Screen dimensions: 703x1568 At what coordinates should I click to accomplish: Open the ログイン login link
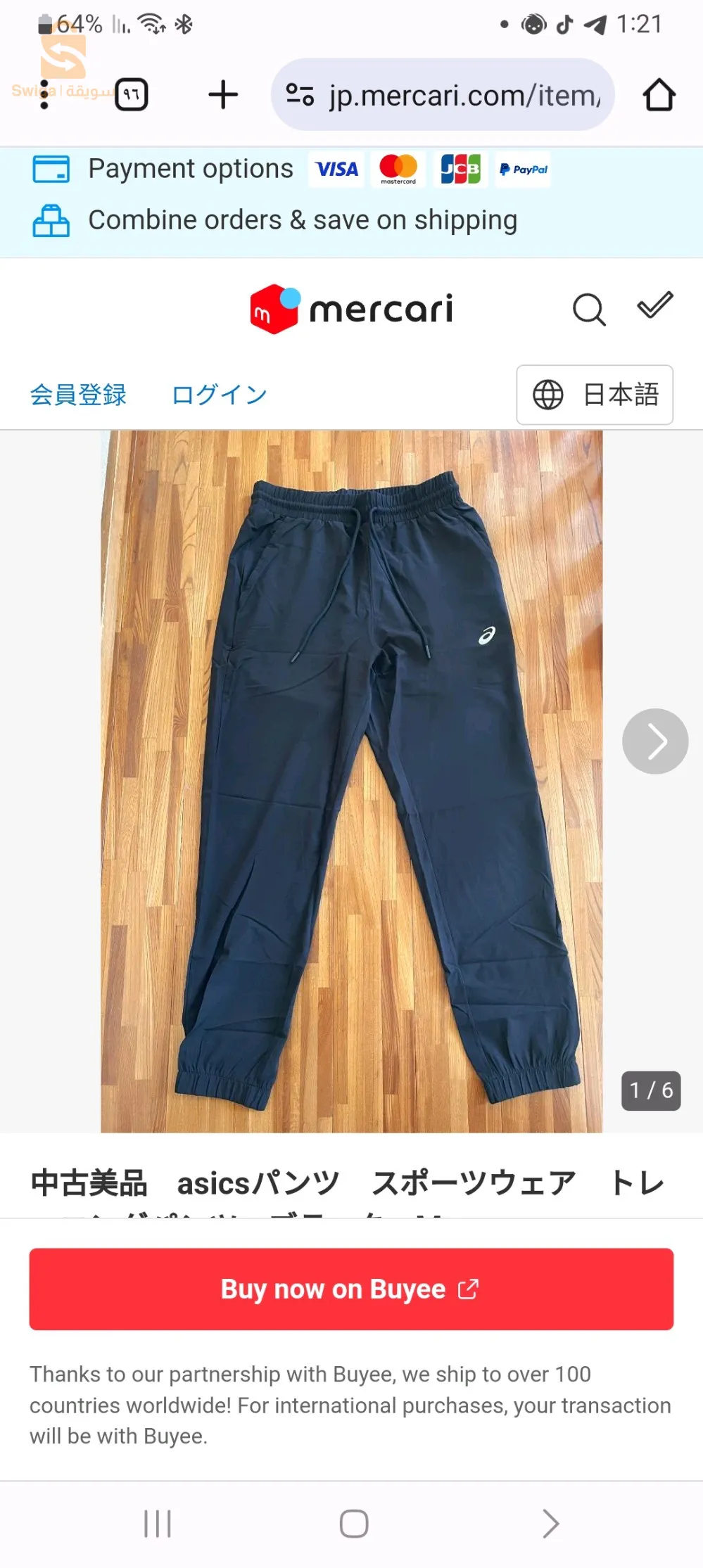pyautogui.click(x=220, y=395)
